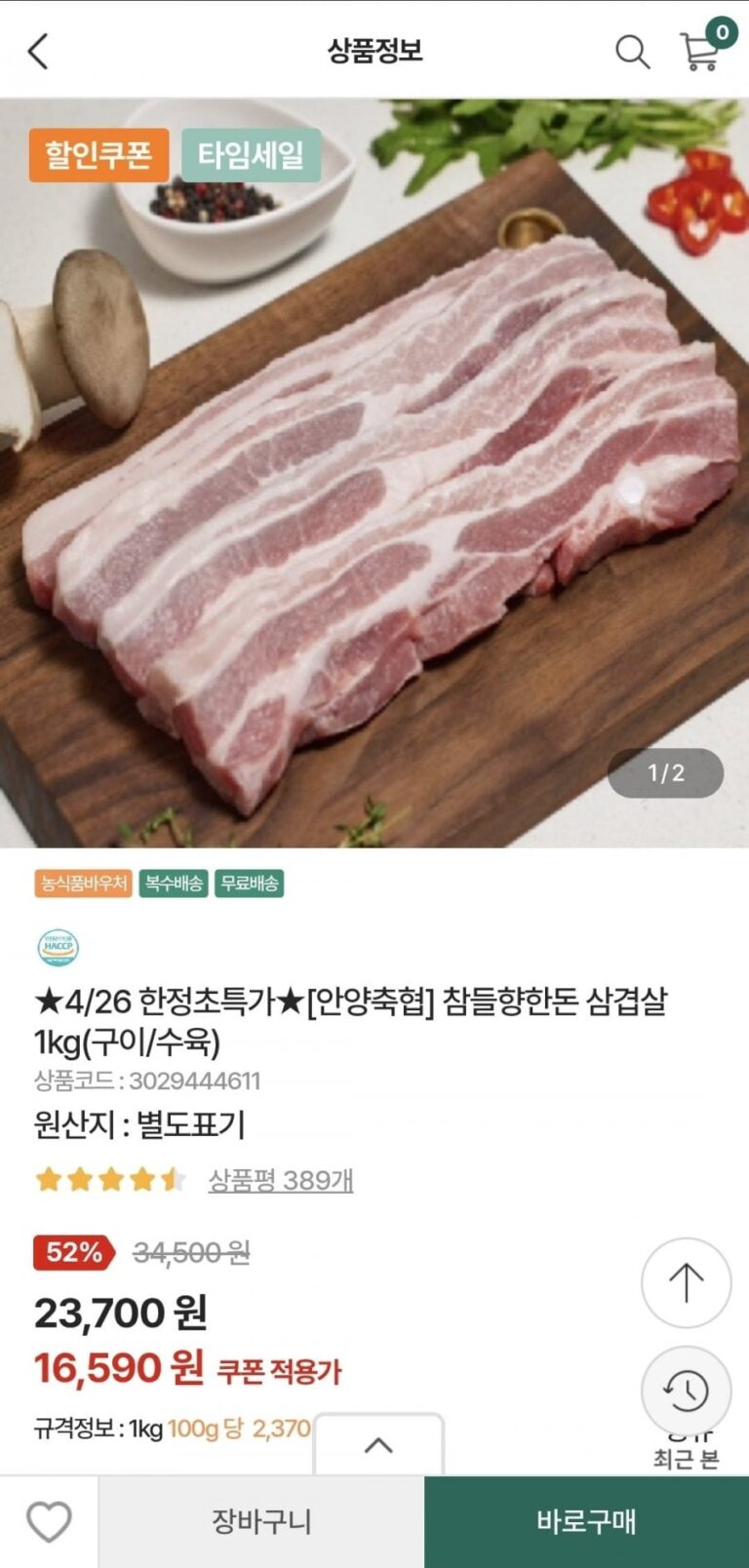
Task: Open recently viewed items (최근 본)
Action: pyautogui.click(x=686, y=1392)
